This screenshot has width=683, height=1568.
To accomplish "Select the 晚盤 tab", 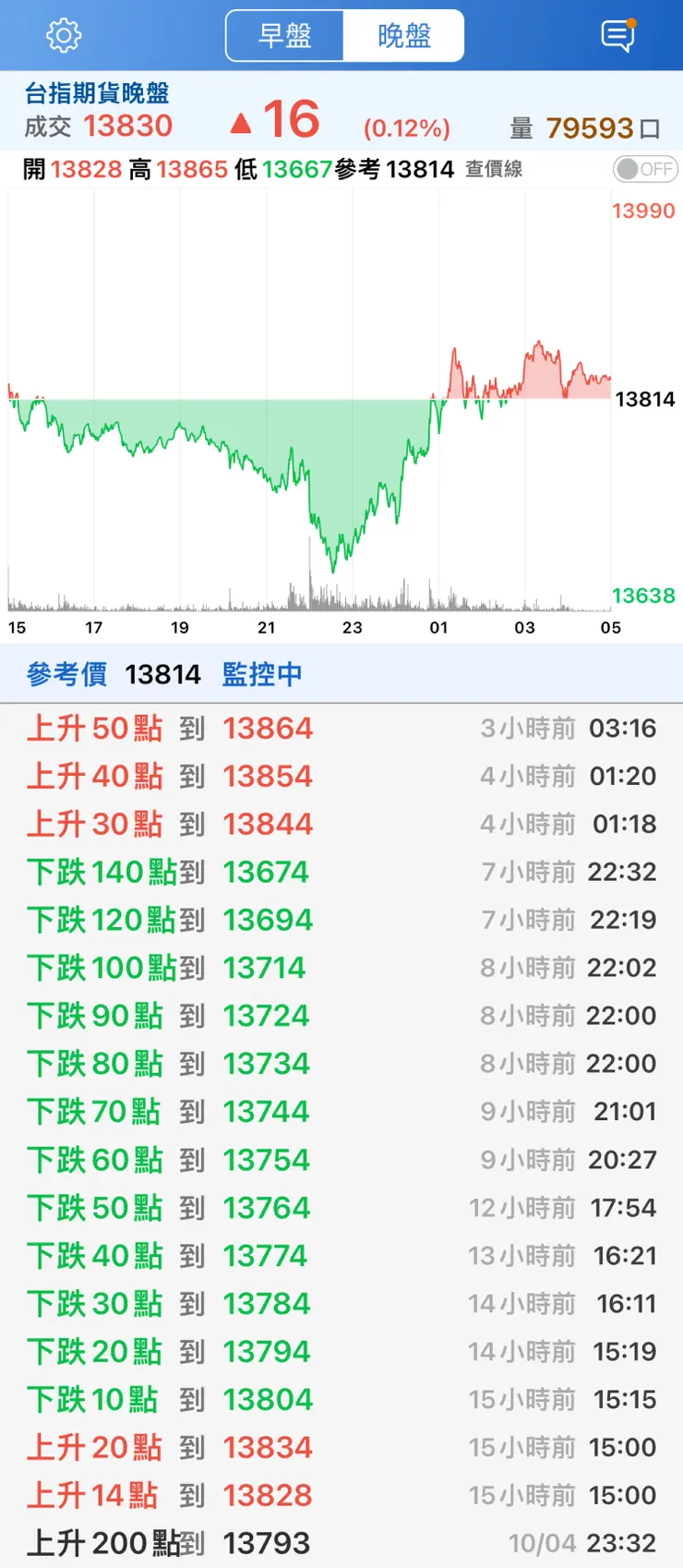I will [403, 36].
